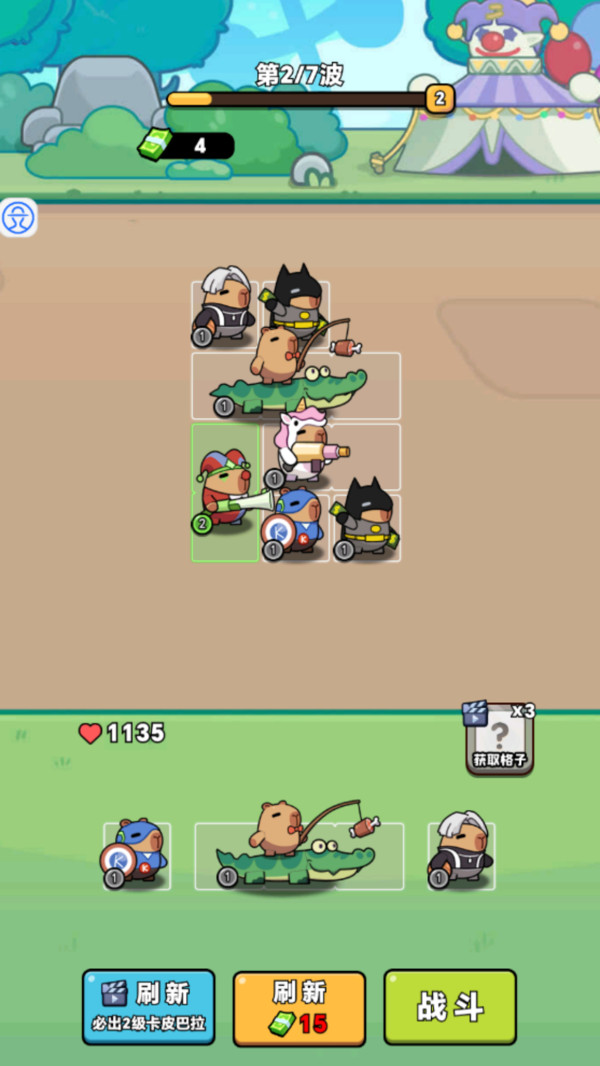Viewport: 600px width, 1066px height.
Task: Select the crocodile-riding capybara in the shop
Action: [x=299, y=846]
